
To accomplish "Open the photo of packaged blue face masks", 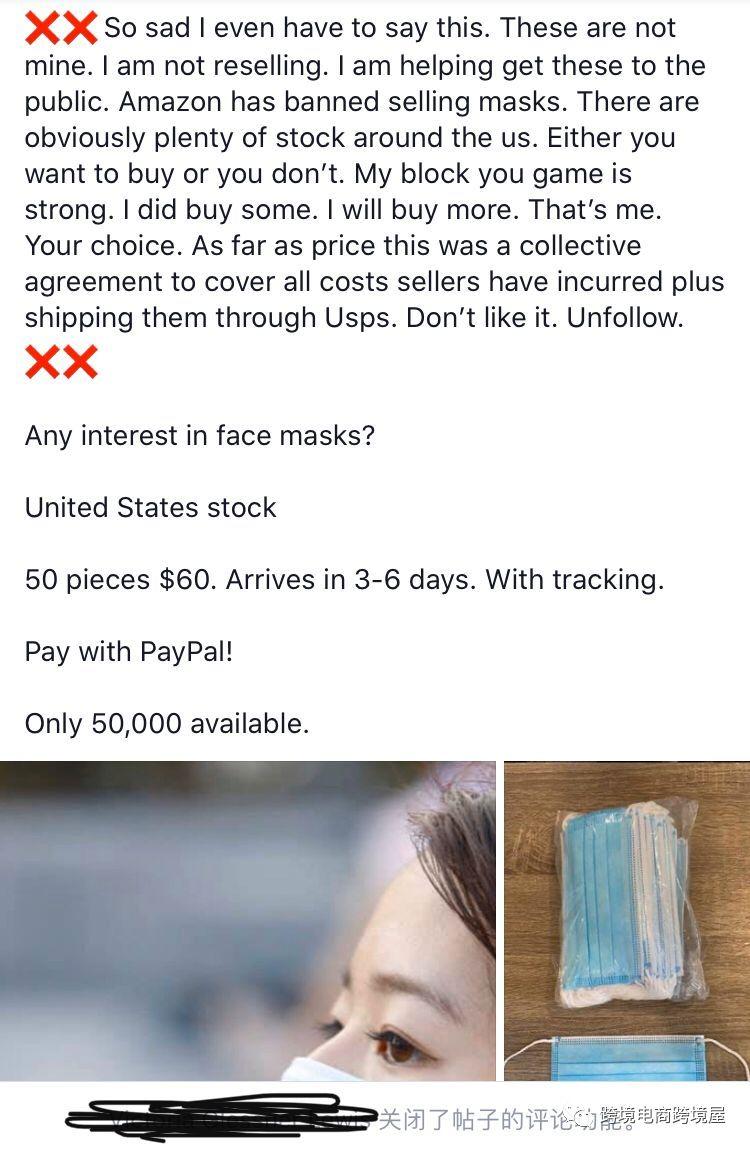I will coord(626,920).
